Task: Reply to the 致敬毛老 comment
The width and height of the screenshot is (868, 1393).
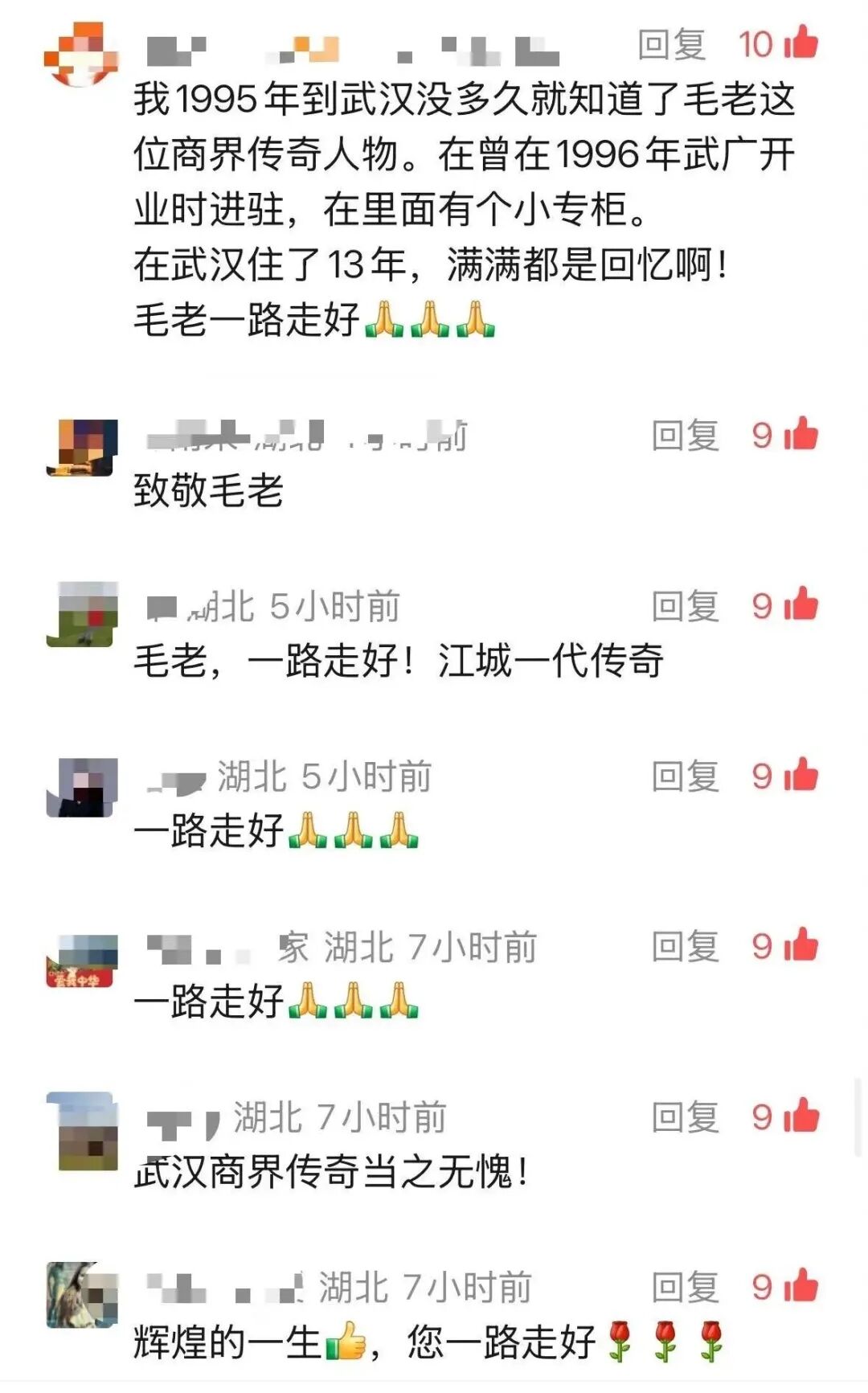Action: coord(685,436)
